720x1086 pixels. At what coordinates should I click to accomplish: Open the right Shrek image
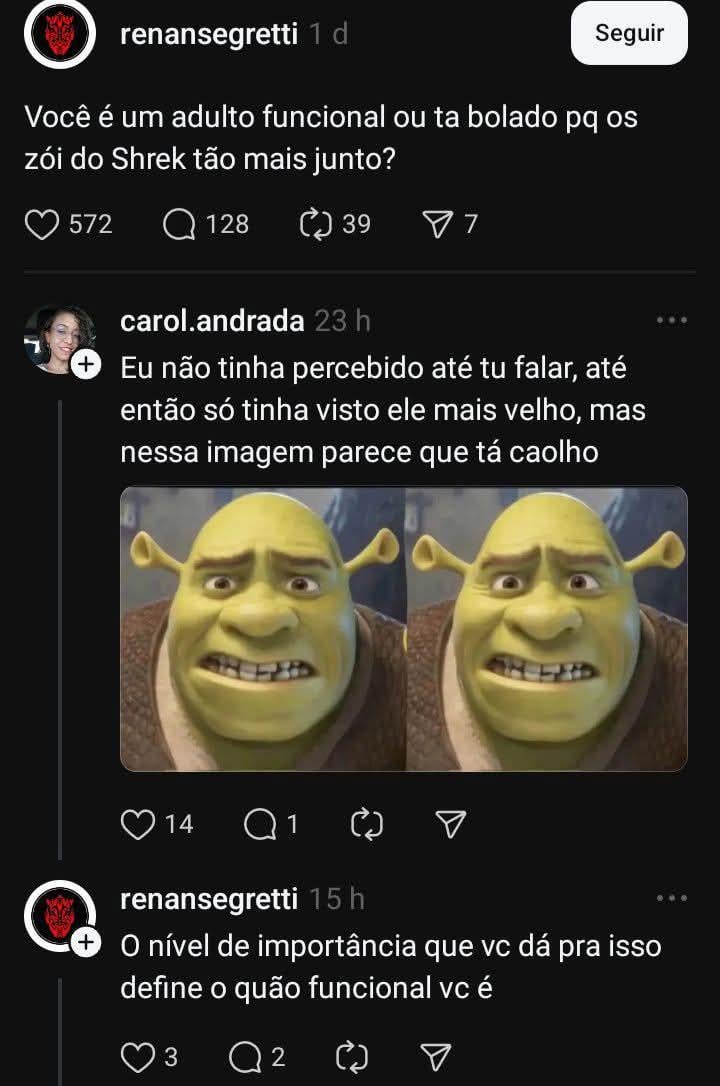tap(547, 629)
